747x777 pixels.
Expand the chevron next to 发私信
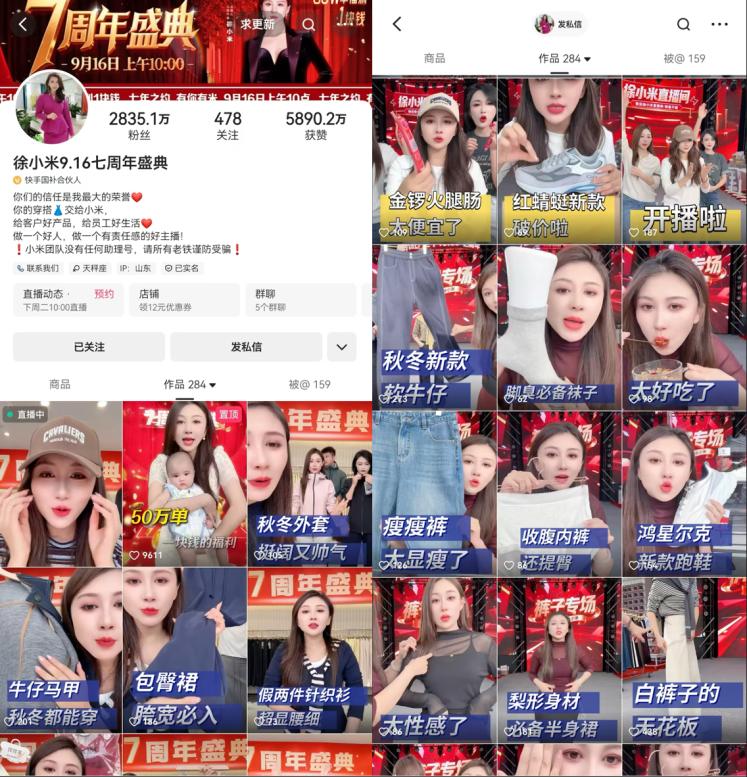coord(342,347)
